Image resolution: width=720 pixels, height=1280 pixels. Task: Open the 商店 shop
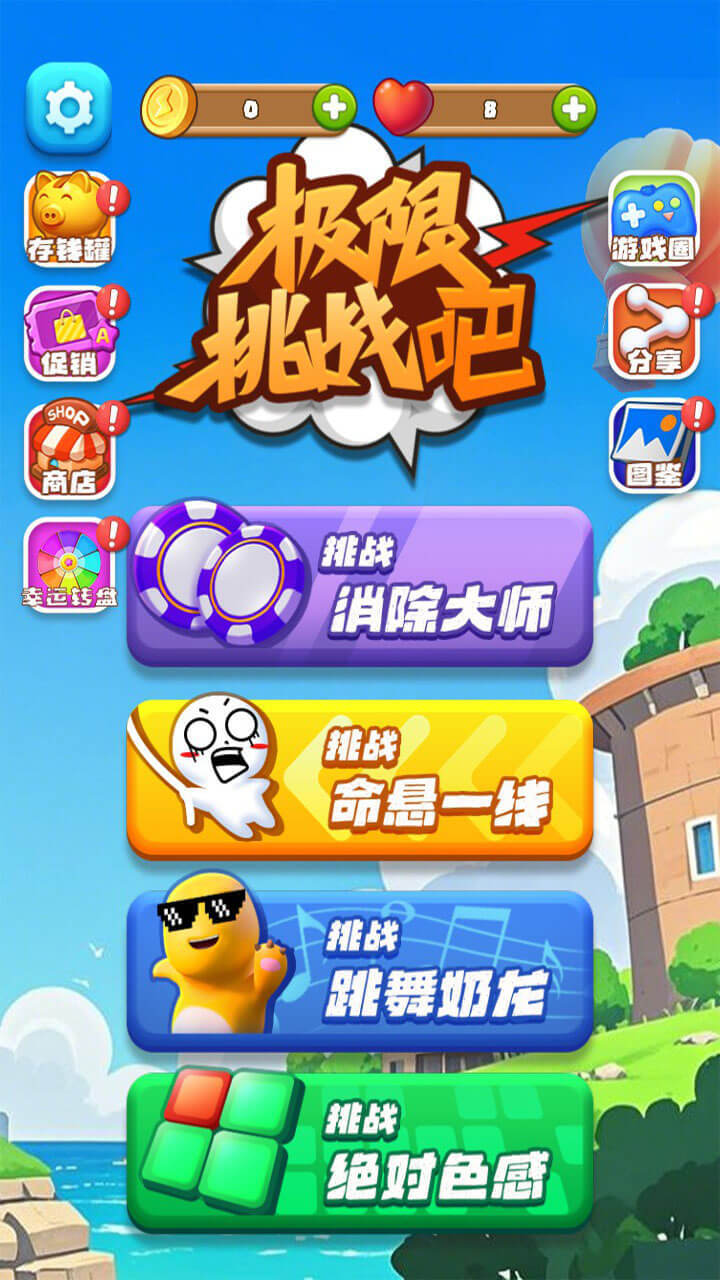(69, 449)
